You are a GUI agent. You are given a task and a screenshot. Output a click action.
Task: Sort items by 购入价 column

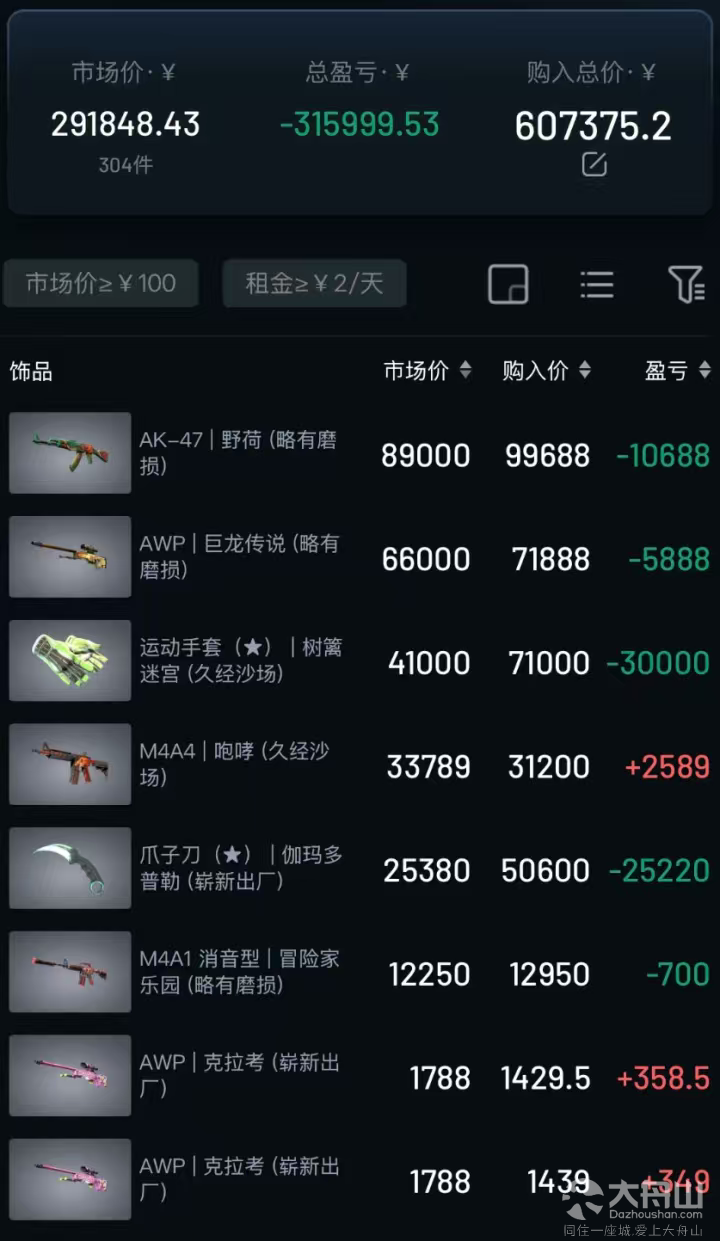[x=546, y=371]
